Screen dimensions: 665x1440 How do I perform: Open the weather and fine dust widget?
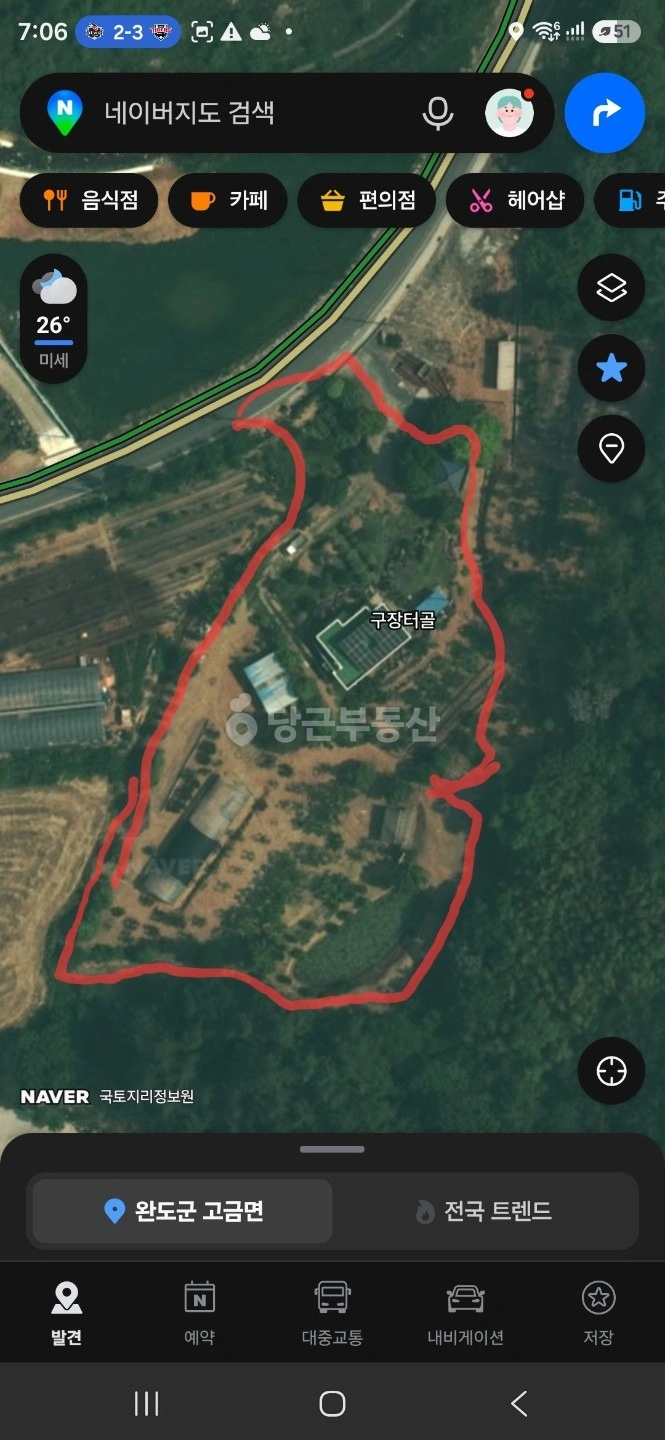(x=54, y=319)
